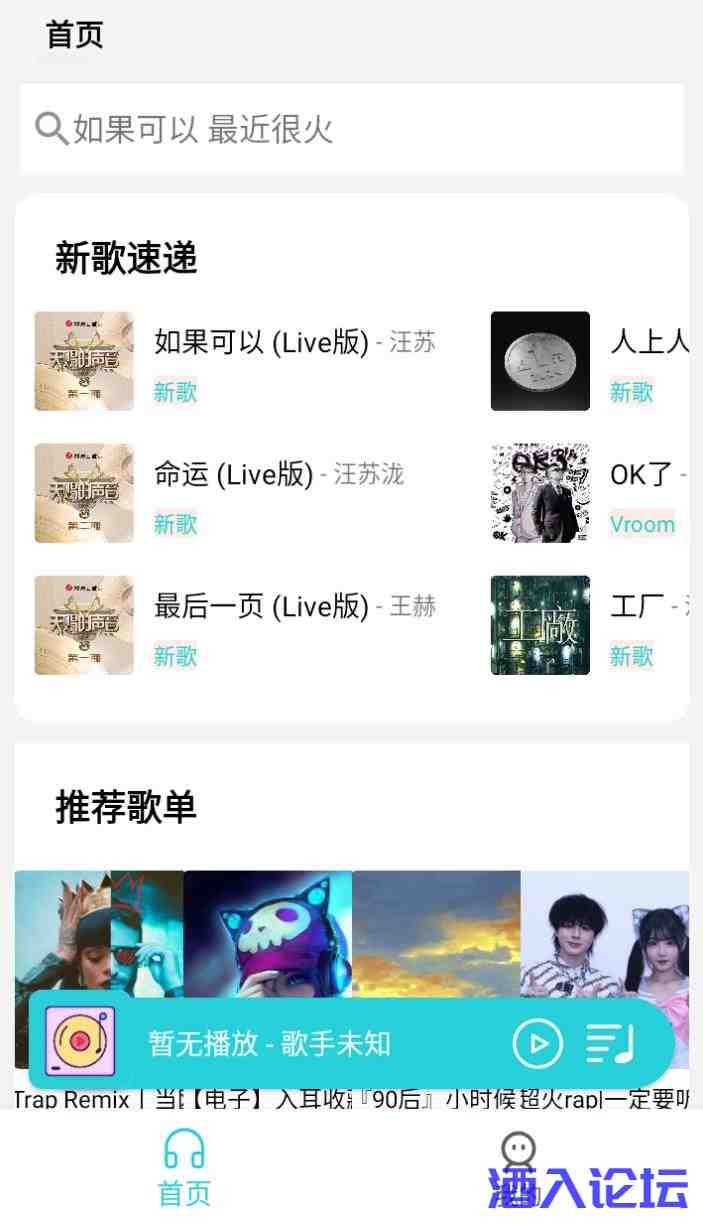Start playback in the mini player
The height and width of the screenshot is (1223, 703).
[538, 1044]
